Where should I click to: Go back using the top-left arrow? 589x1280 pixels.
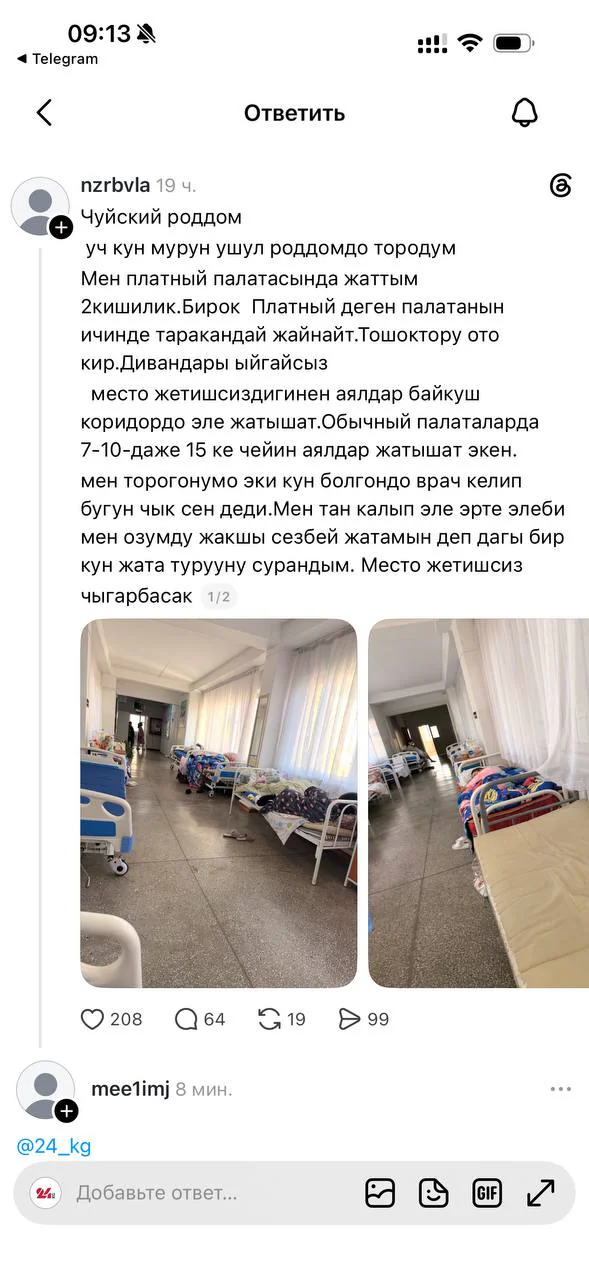click(x=44, y=113)
